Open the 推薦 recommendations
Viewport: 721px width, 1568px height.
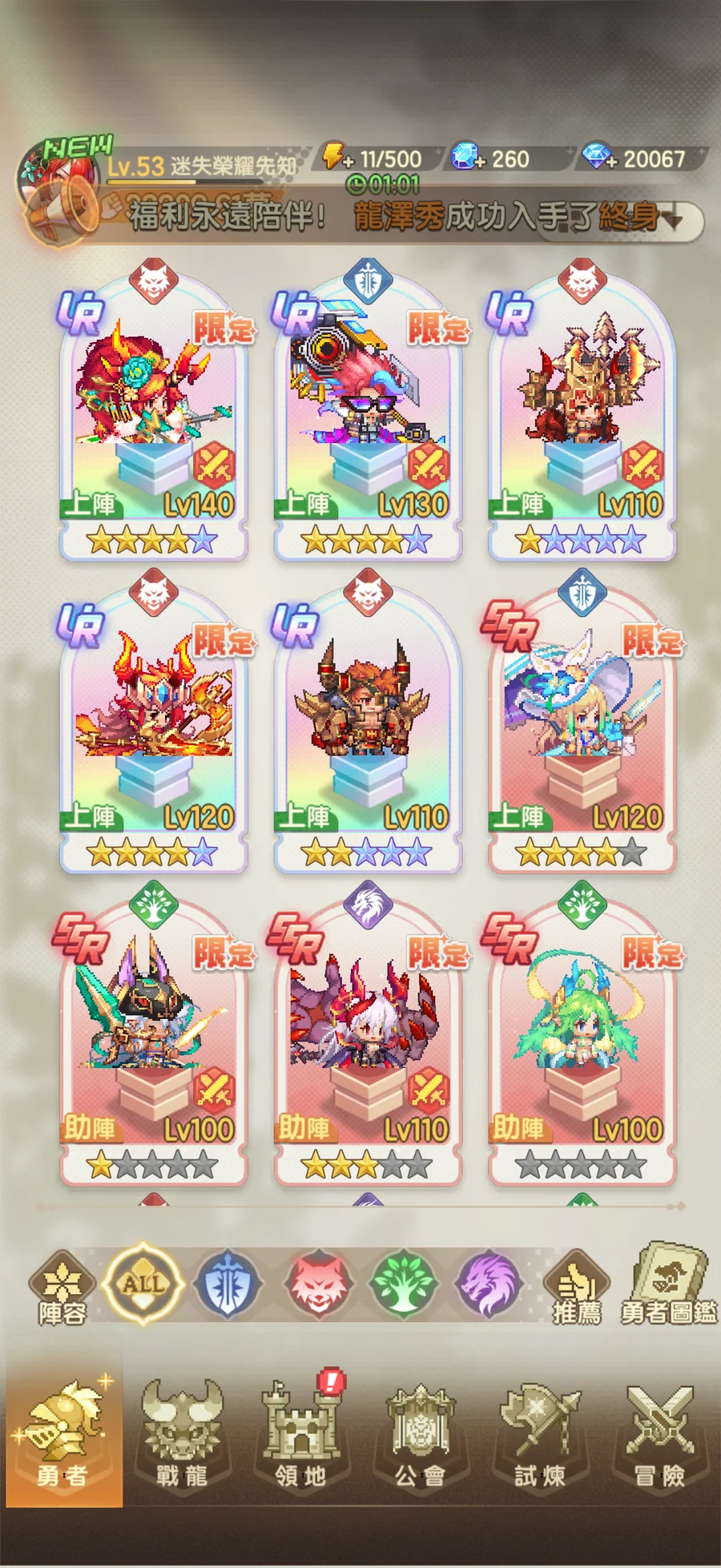575,1288
